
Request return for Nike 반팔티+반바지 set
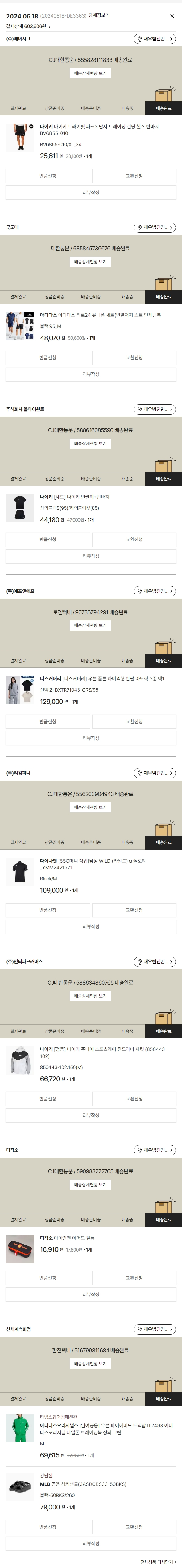coord(47,539)
